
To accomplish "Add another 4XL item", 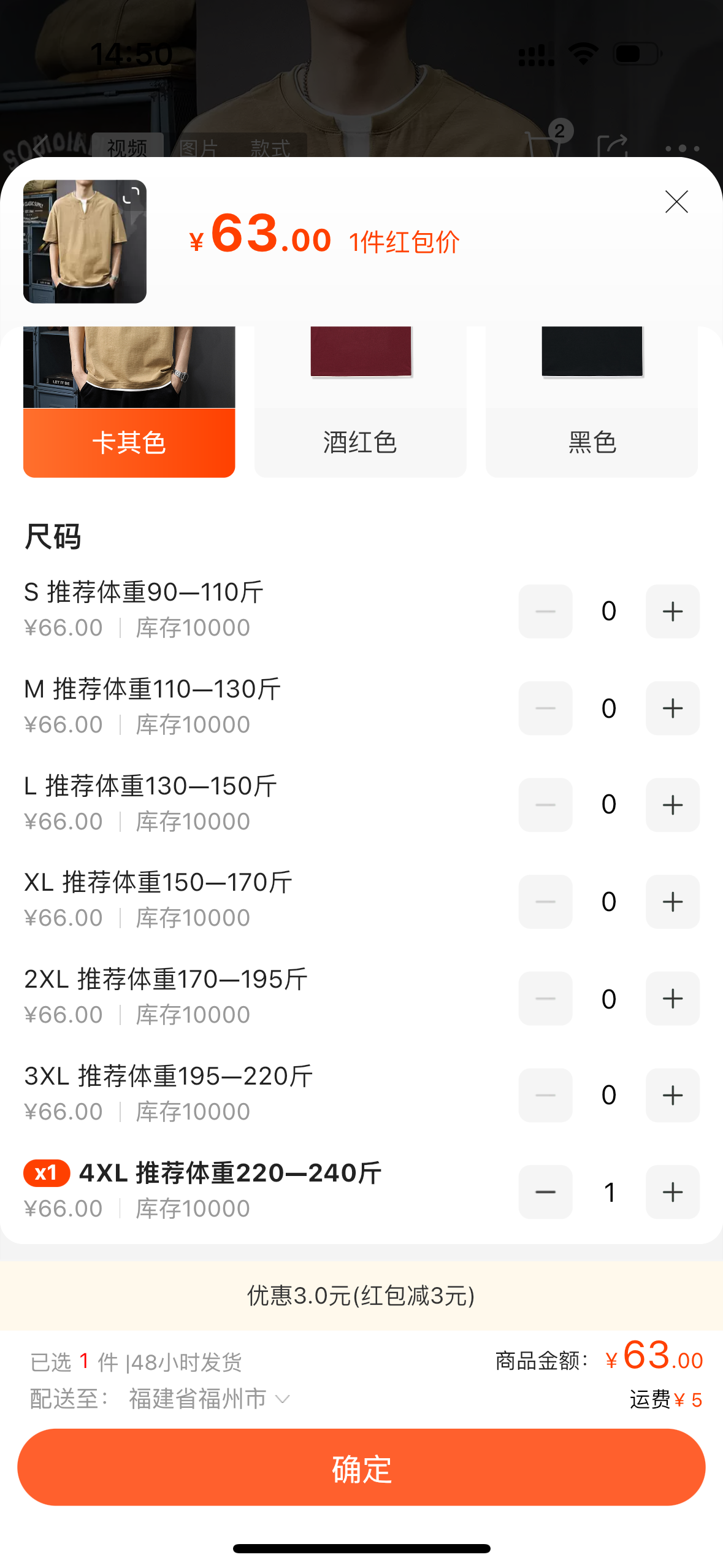I will point(672,1192).
